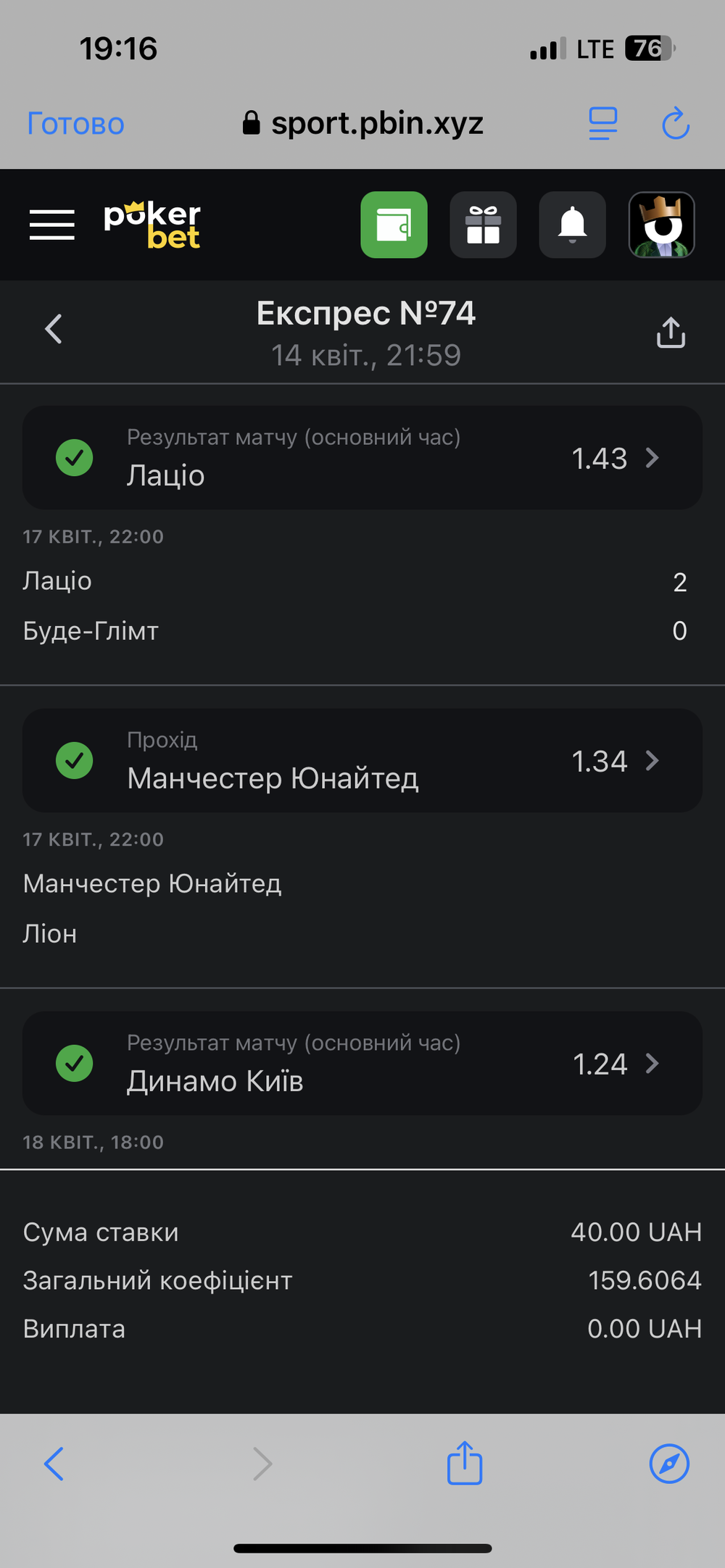Open the Динамо Київ bet at 1.24

pos(362,1064)
